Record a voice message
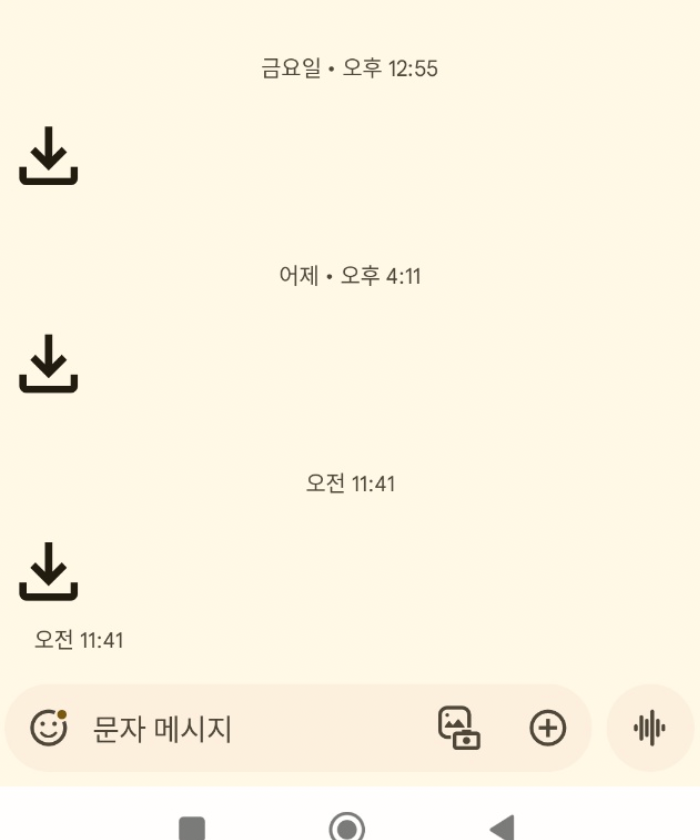This screenshot has width=700, height=840. pyautogui.click(x=650, y=728)
